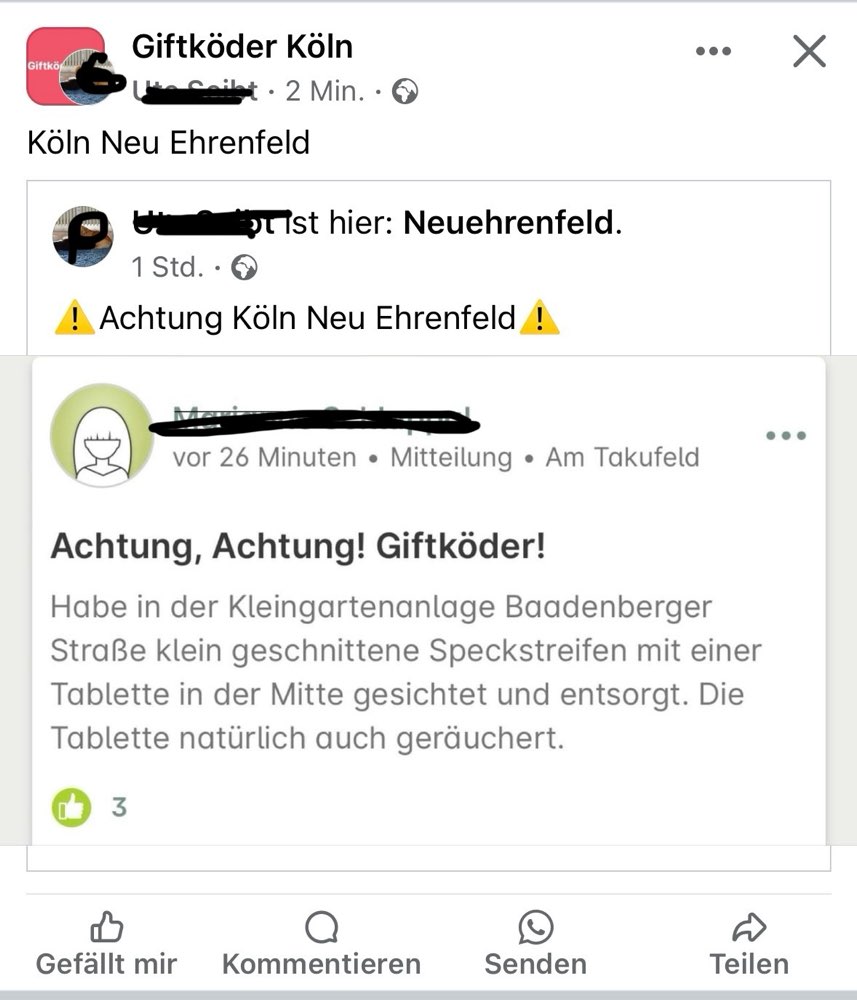This screenshot has height=1000, width=857.
Task: Select the Senden WhatsApp-style icon
Action: 536,928
